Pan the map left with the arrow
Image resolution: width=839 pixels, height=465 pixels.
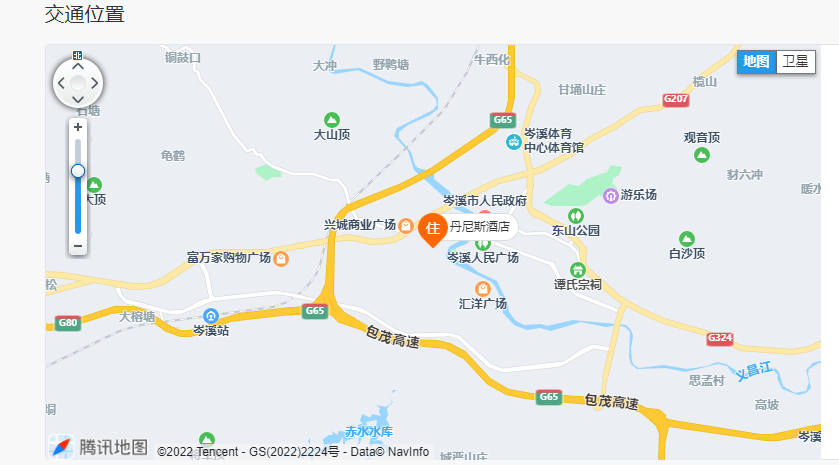coord(61,84)
